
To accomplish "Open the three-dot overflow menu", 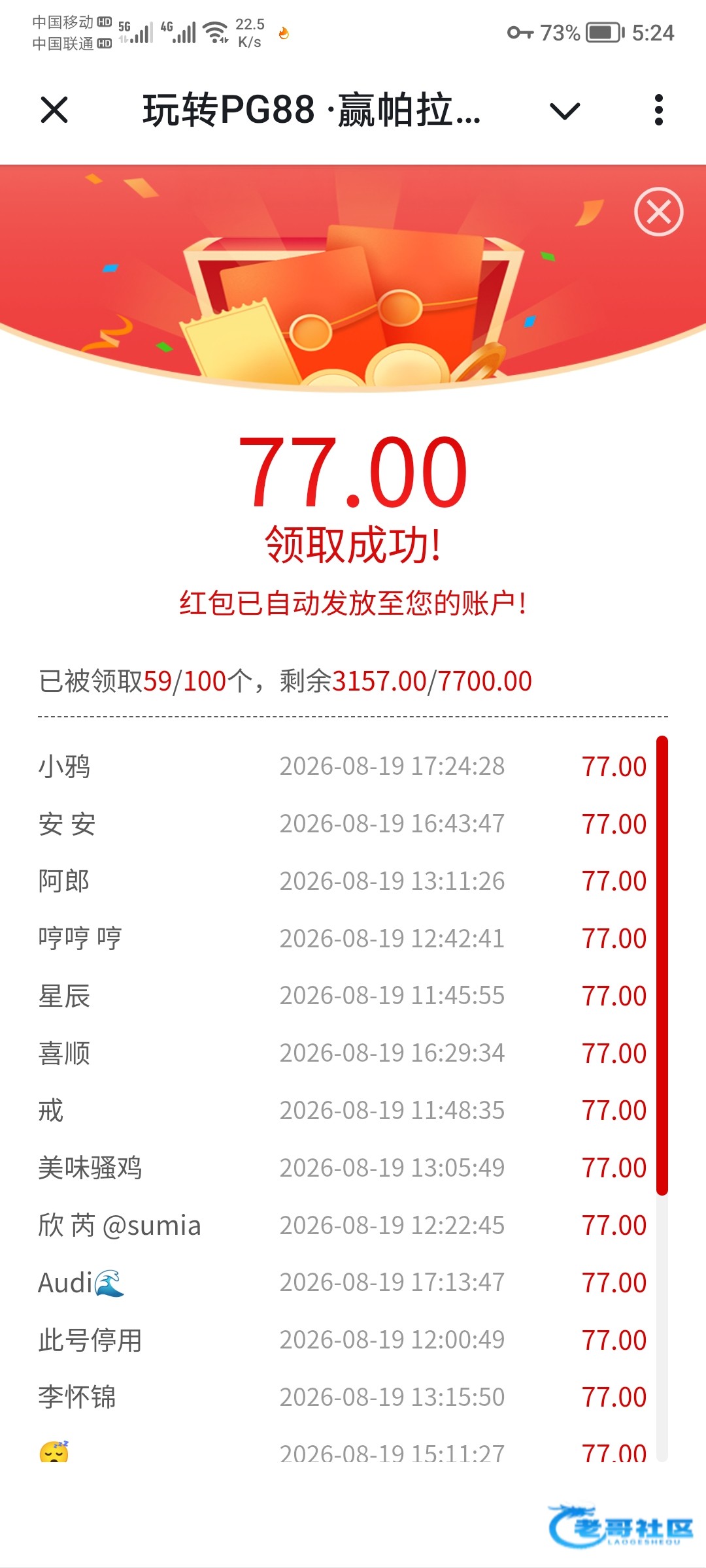I will pos(658,110).
